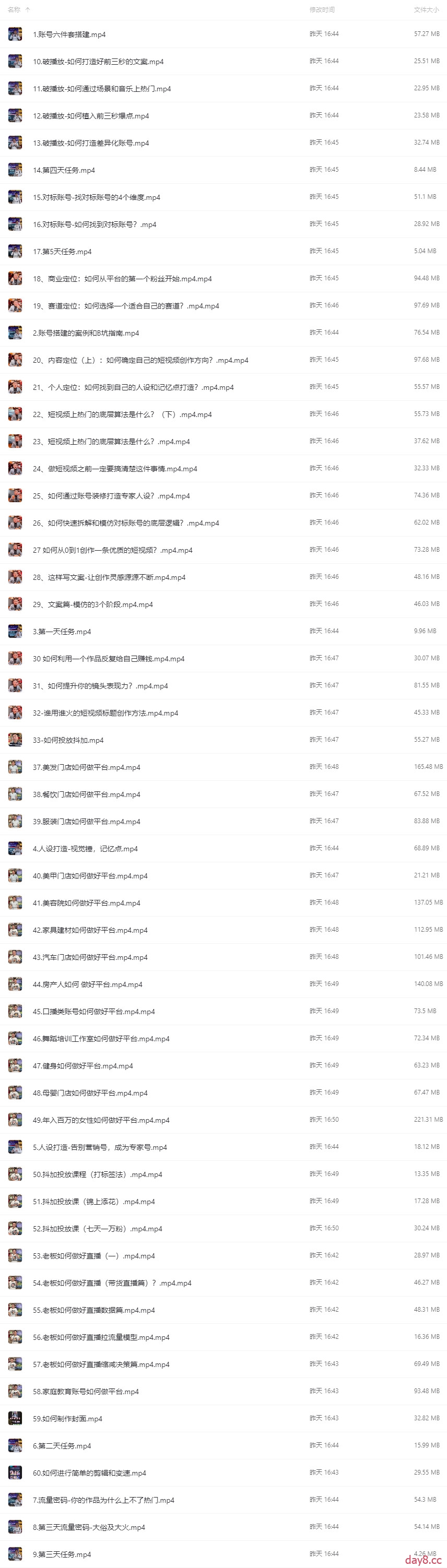Open 8.第三天流量密码-大俗及大火.mp4

pos(89,1527)
